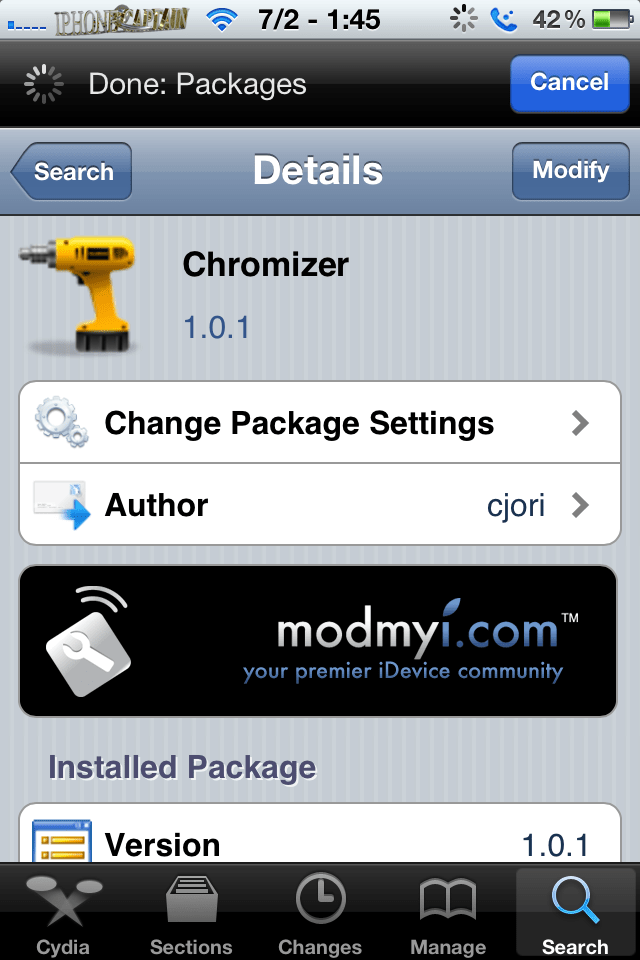Go back to Search results
Image resolution: width=640 pixels, height=960 pixels.
[72, 171]
